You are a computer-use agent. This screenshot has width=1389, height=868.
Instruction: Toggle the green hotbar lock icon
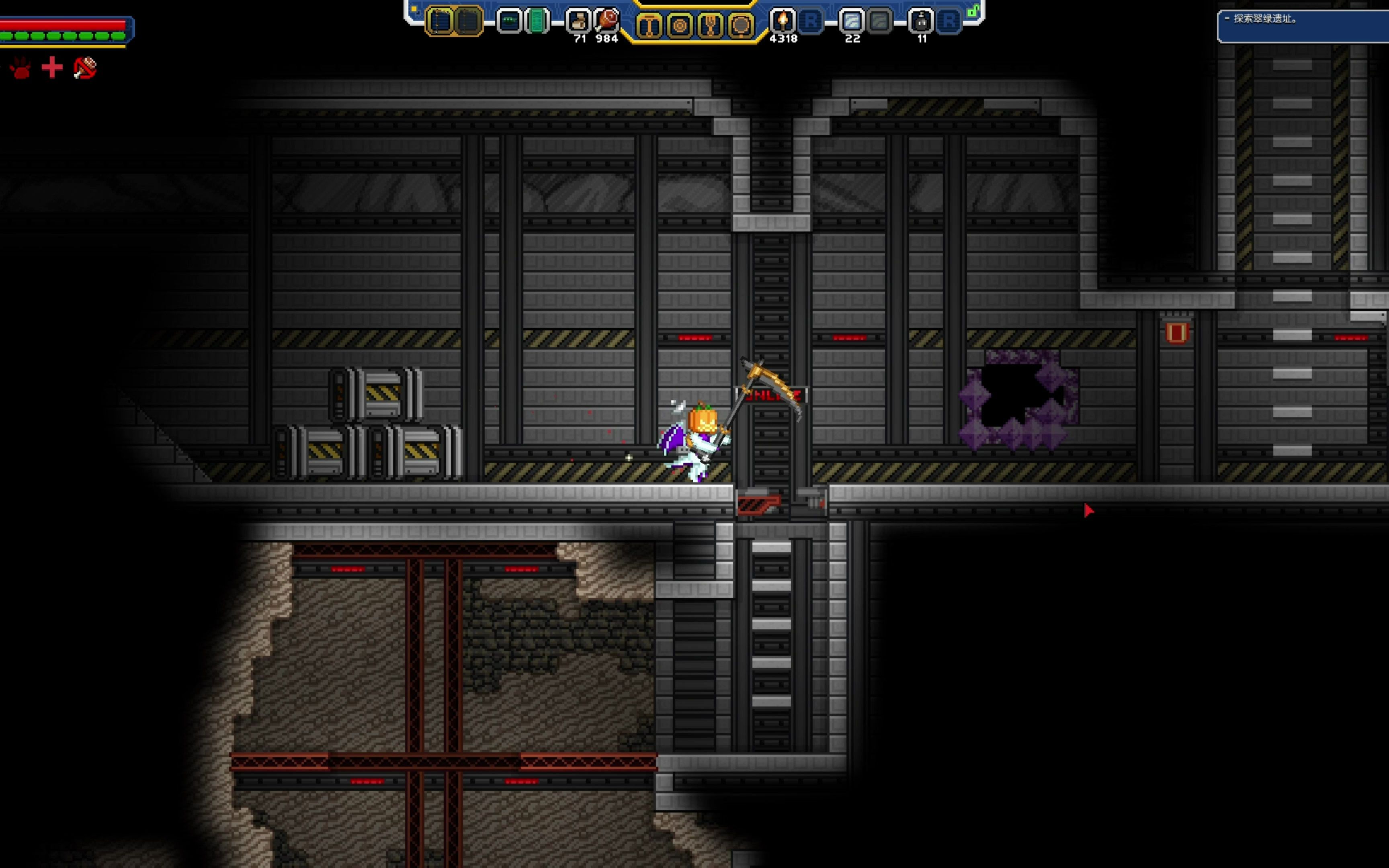[x=972, y=11]
